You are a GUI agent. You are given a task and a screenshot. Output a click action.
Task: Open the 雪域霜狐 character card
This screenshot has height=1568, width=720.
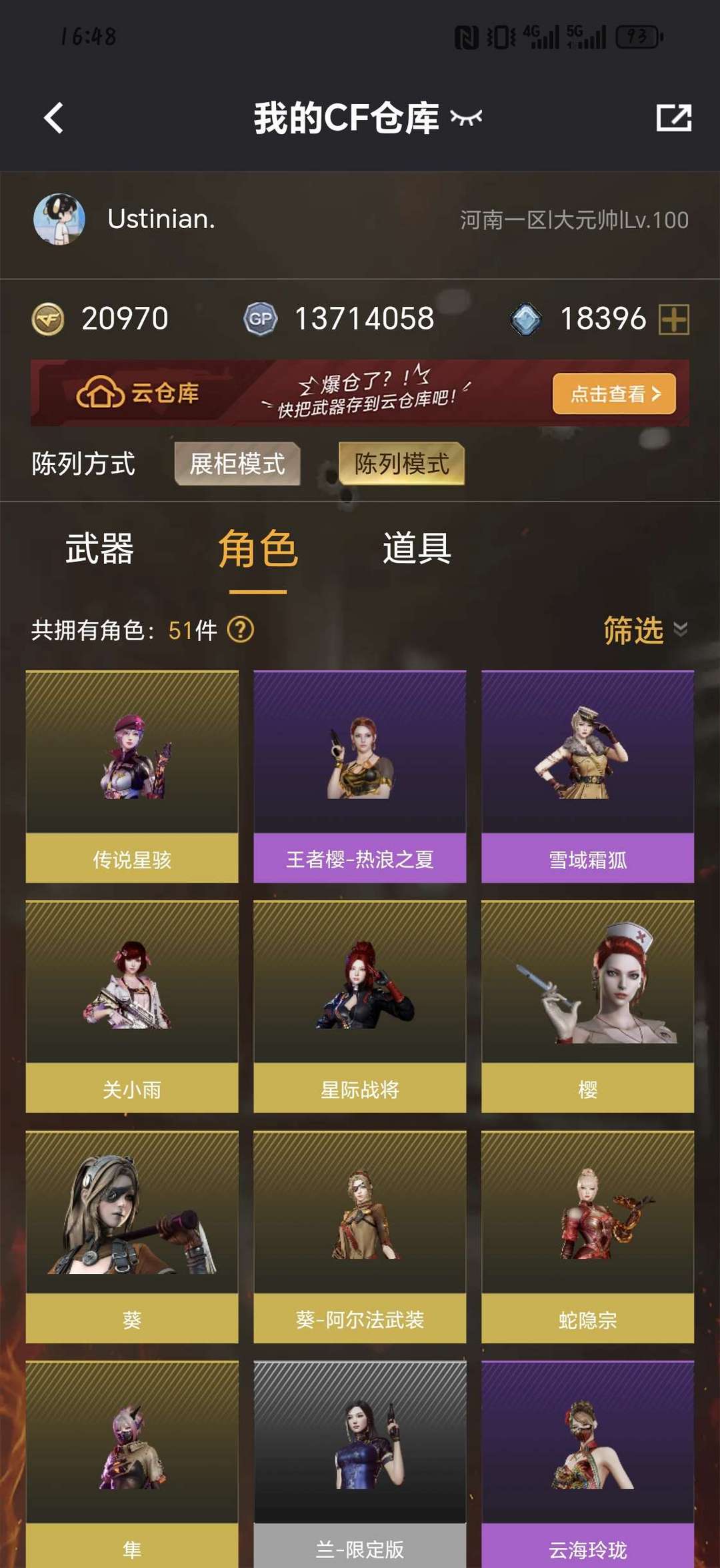coord(588,777)
